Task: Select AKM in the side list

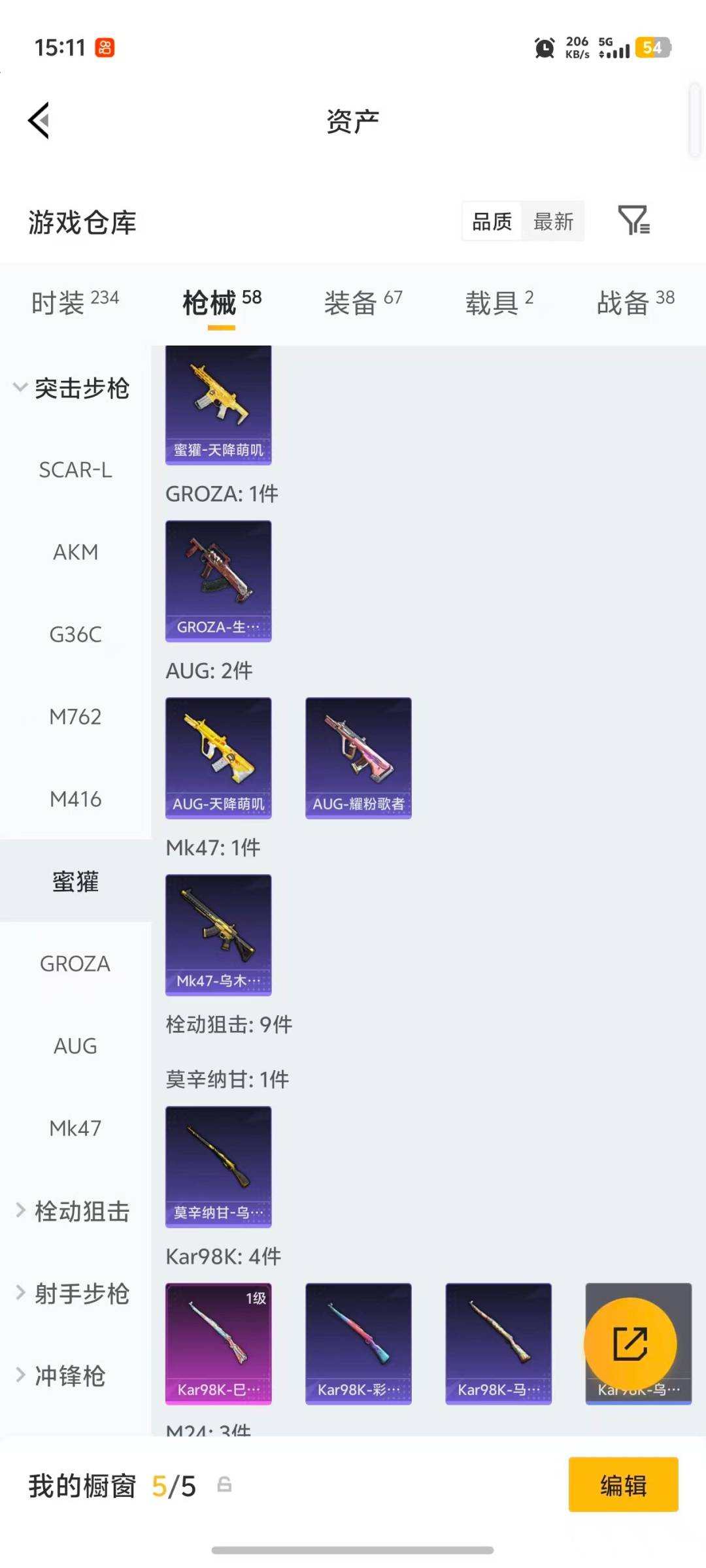Action: pyautogui.click(x=75, y=552)
